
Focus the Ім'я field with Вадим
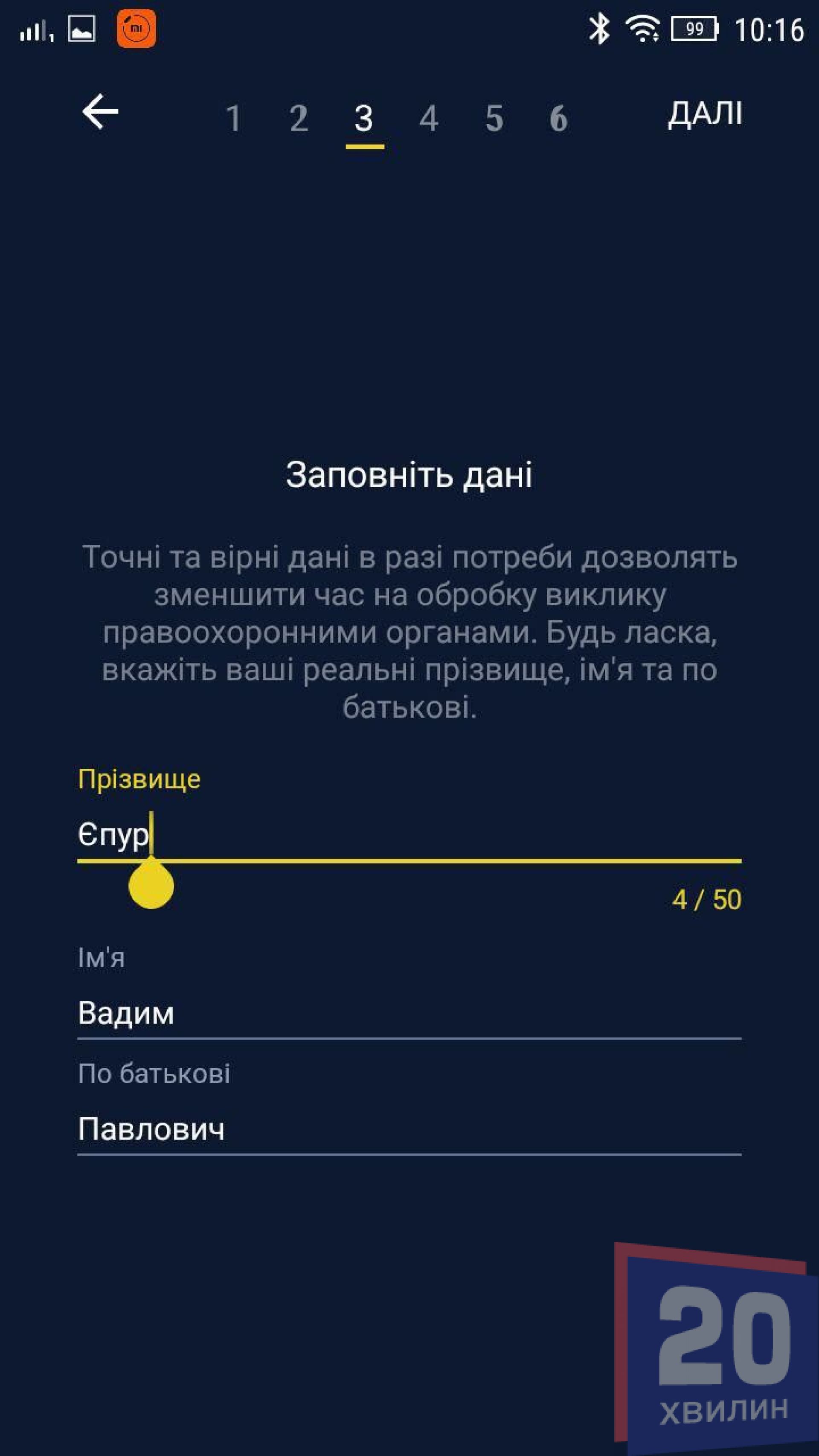pyautogui.click(x=408, y=1013)
